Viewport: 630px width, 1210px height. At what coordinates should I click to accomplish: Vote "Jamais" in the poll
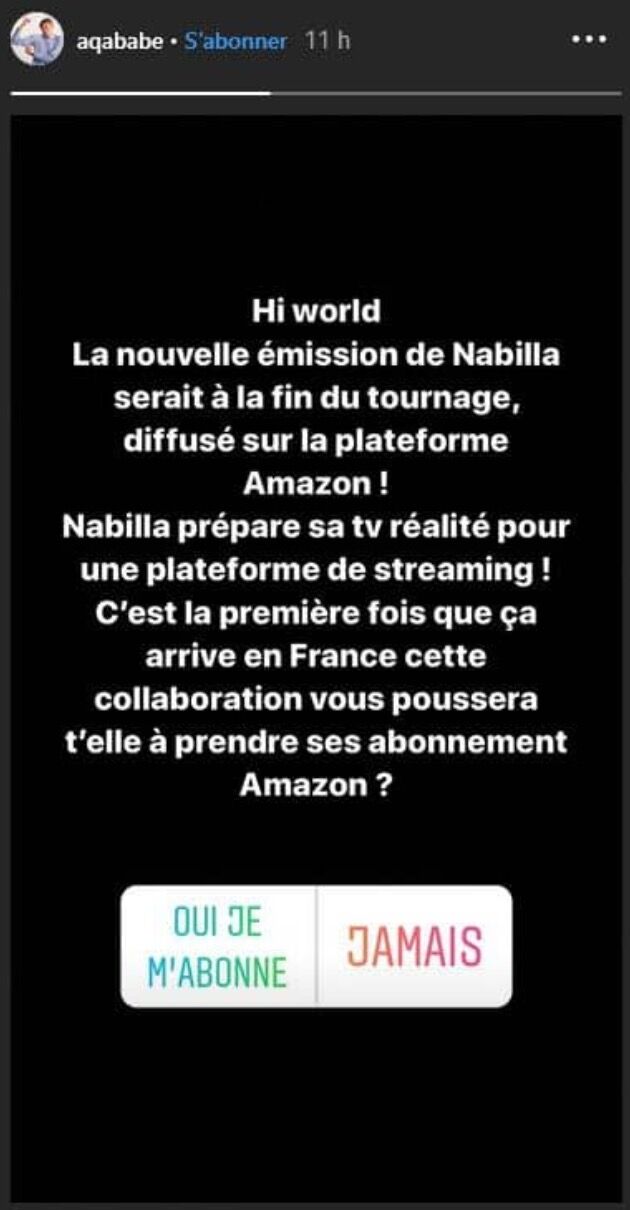(x=414, y=946)
